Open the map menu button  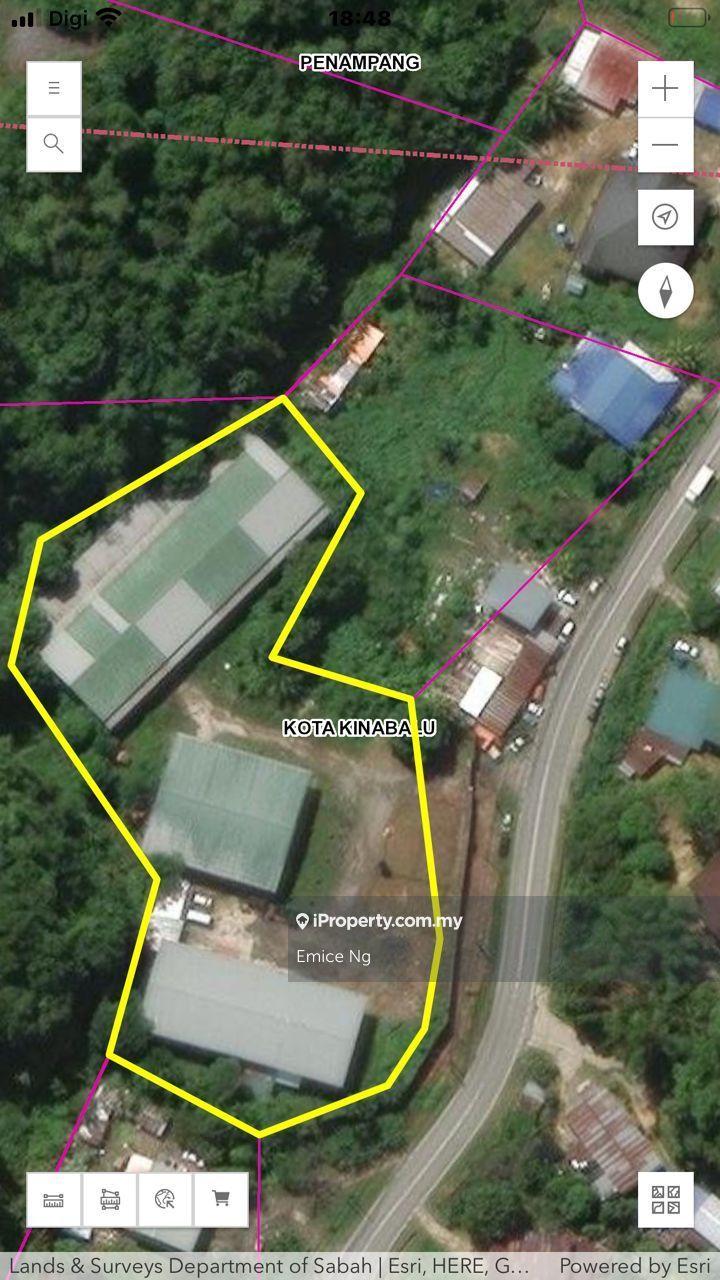tap(54, 89)
